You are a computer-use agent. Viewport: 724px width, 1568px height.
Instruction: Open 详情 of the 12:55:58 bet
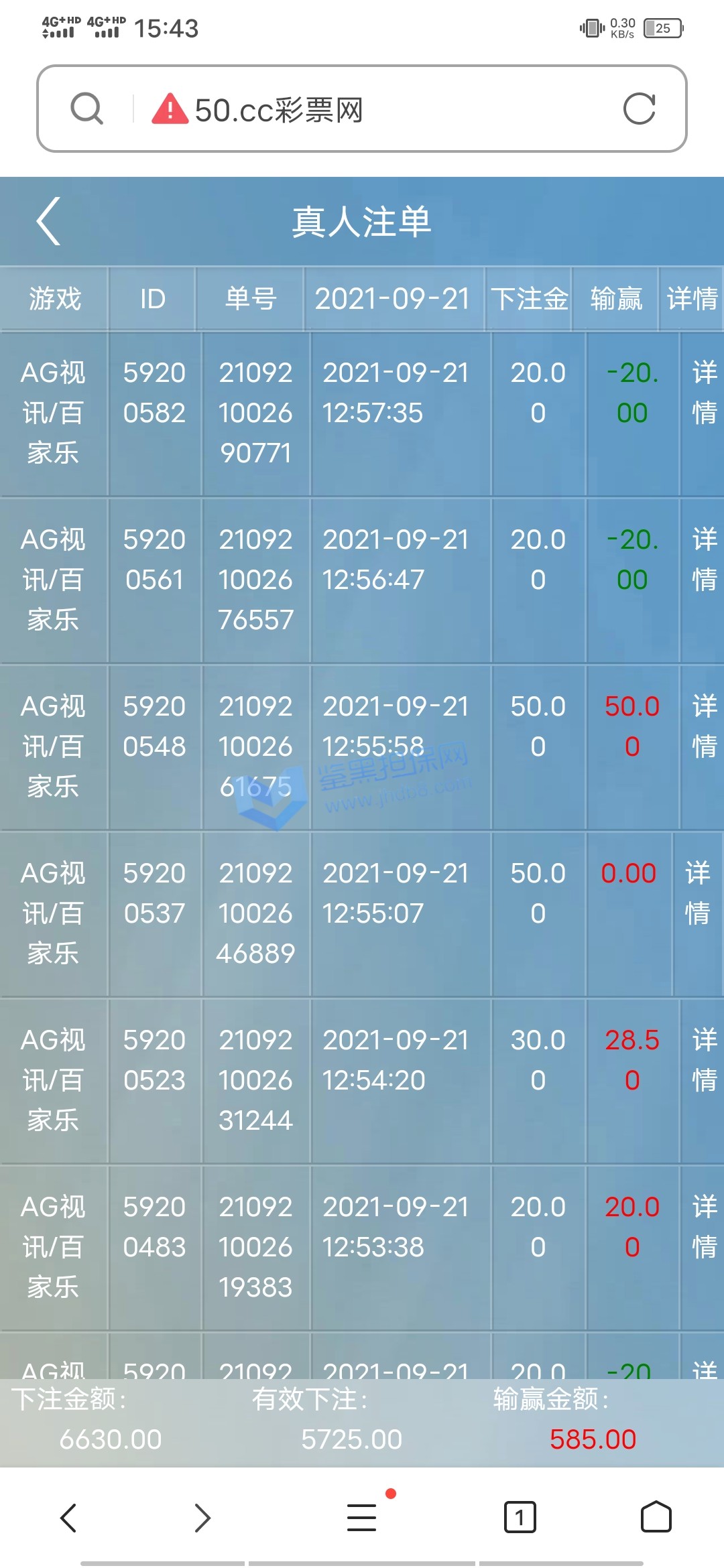click(704, 726)
